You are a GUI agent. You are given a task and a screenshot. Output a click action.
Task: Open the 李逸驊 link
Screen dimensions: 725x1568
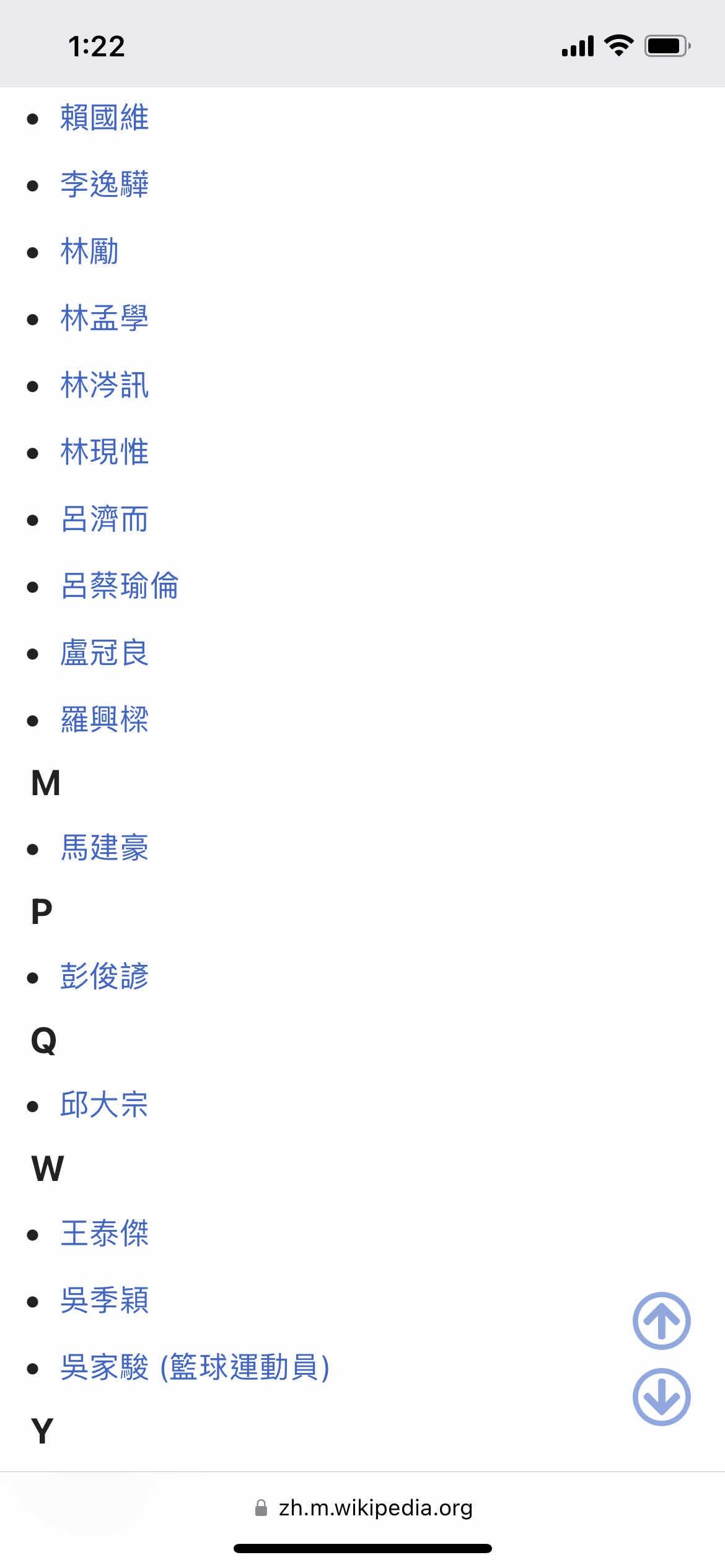pyautogui.click(x=104, y=185)
